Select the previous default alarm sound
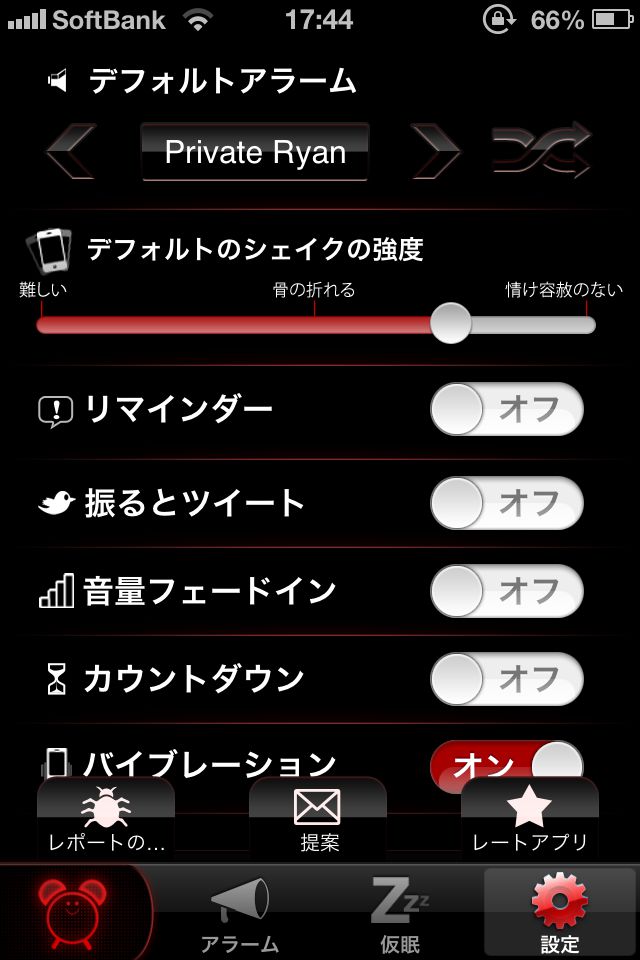This screenshot has width=640, height=960. tap(70, 153)
